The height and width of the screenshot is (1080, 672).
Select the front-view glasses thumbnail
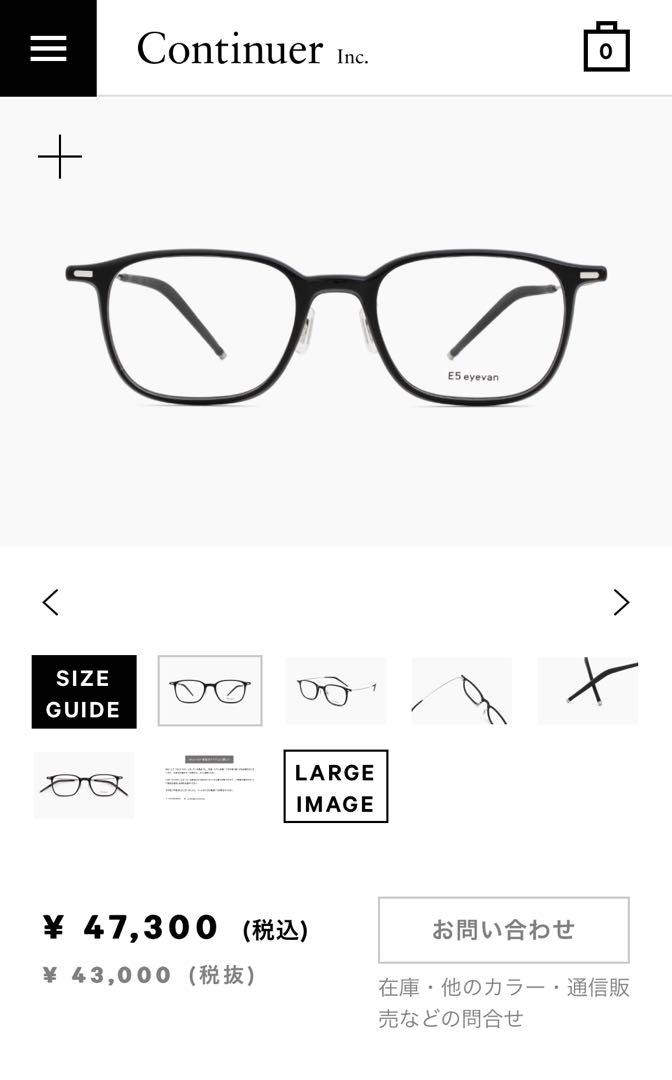pyautogui.click(x=210, y=690)
